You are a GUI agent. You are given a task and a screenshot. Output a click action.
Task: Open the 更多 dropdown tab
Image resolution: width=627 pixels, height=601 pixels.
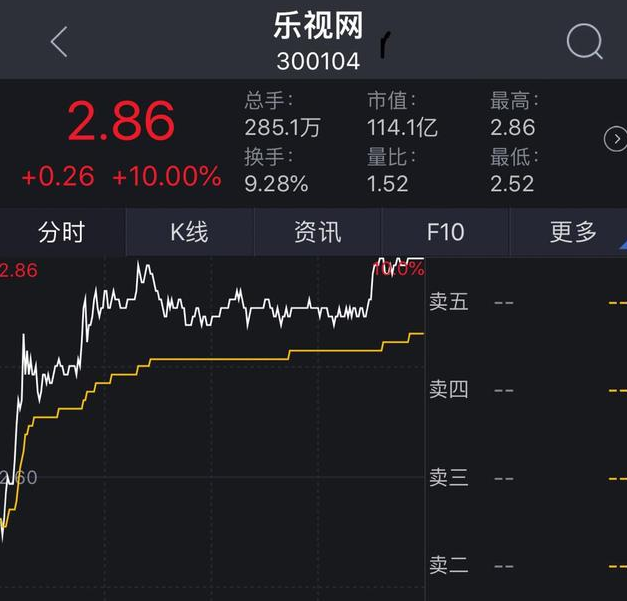point(574,233)
